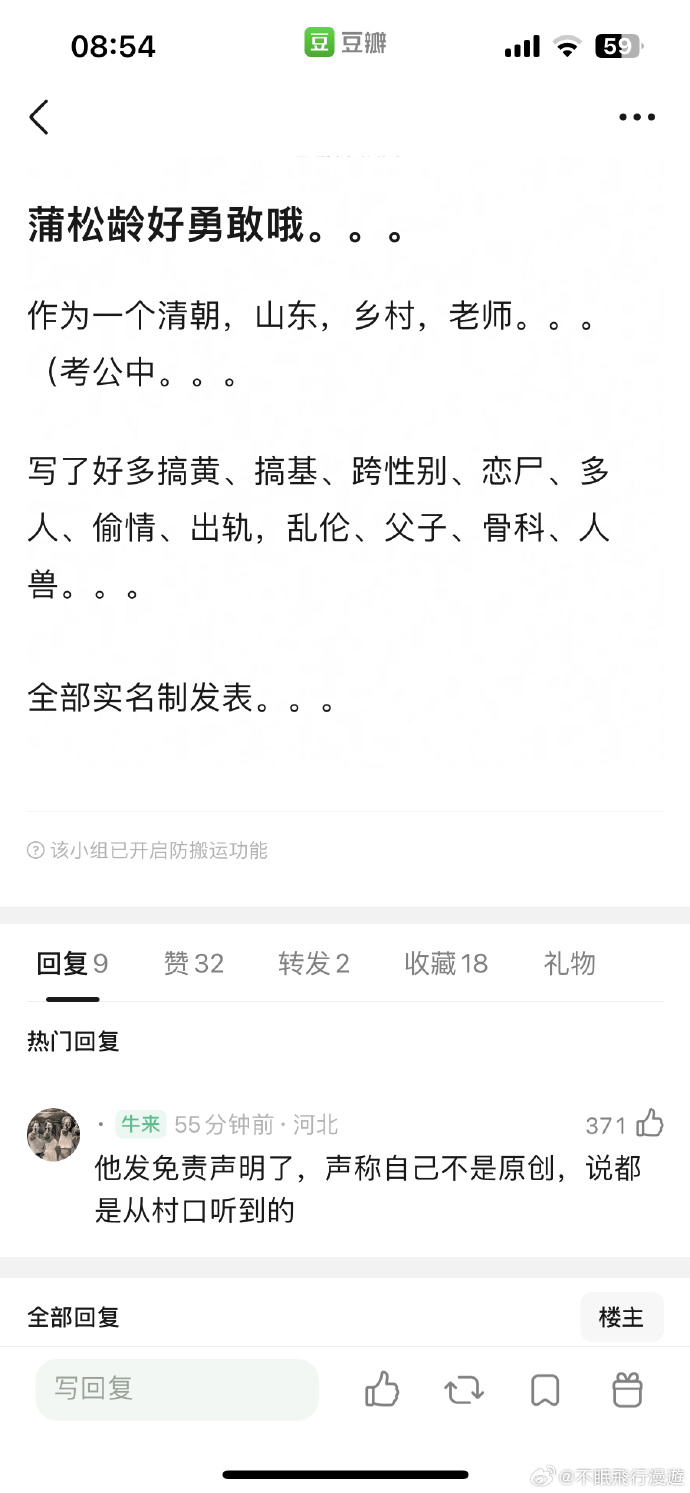
Task: Switch to the 转发 2 tab
Action: pos(314,963)
